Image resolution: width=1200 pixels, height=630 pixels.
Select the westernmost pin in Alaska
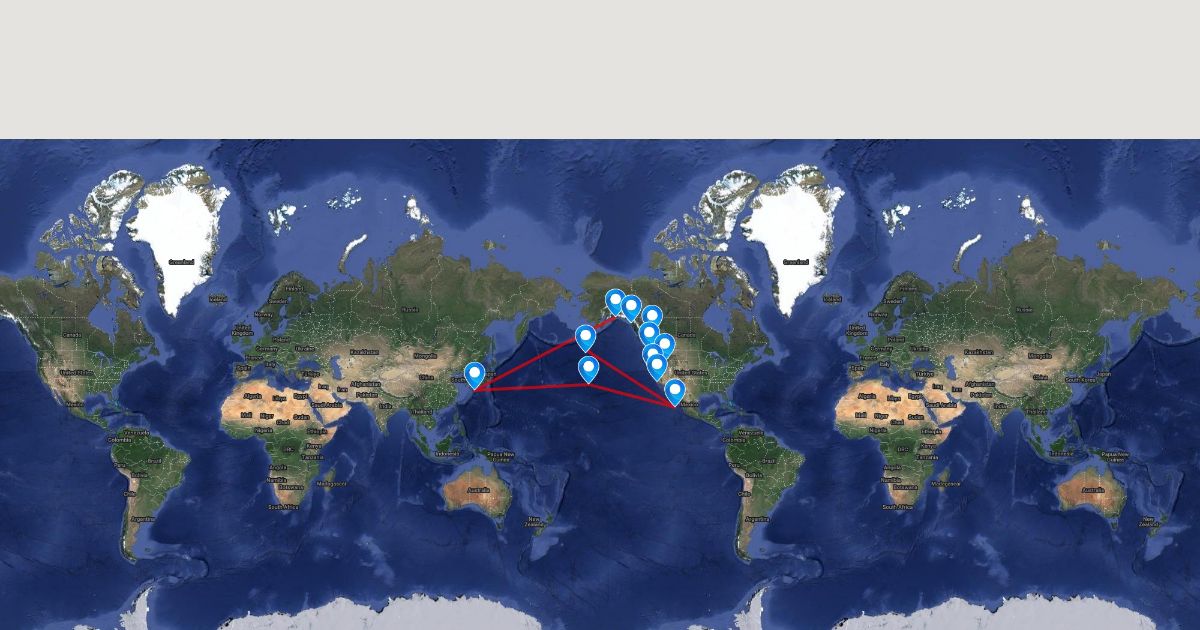(616, 303)
